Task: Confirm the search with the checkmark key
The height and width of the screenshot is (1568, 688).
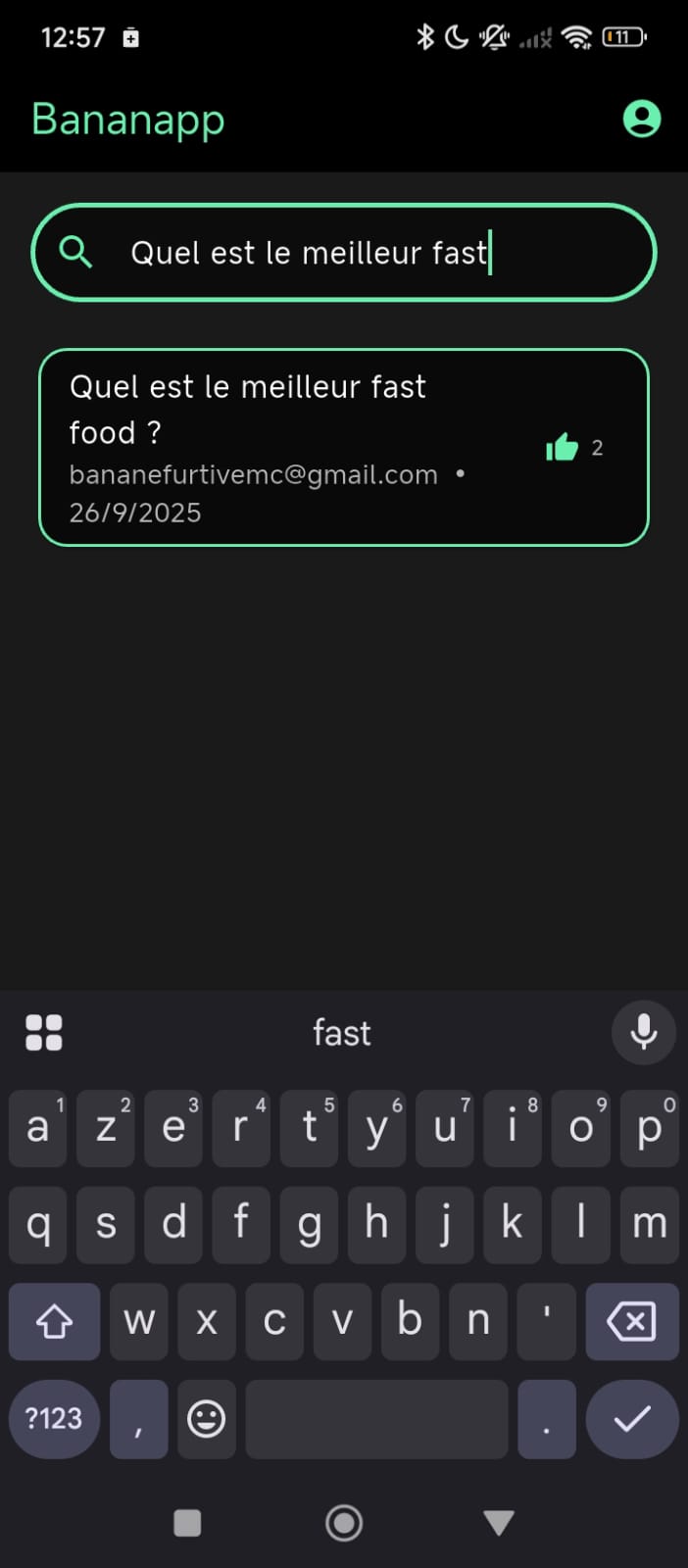Action: (x=631, y=1418)
